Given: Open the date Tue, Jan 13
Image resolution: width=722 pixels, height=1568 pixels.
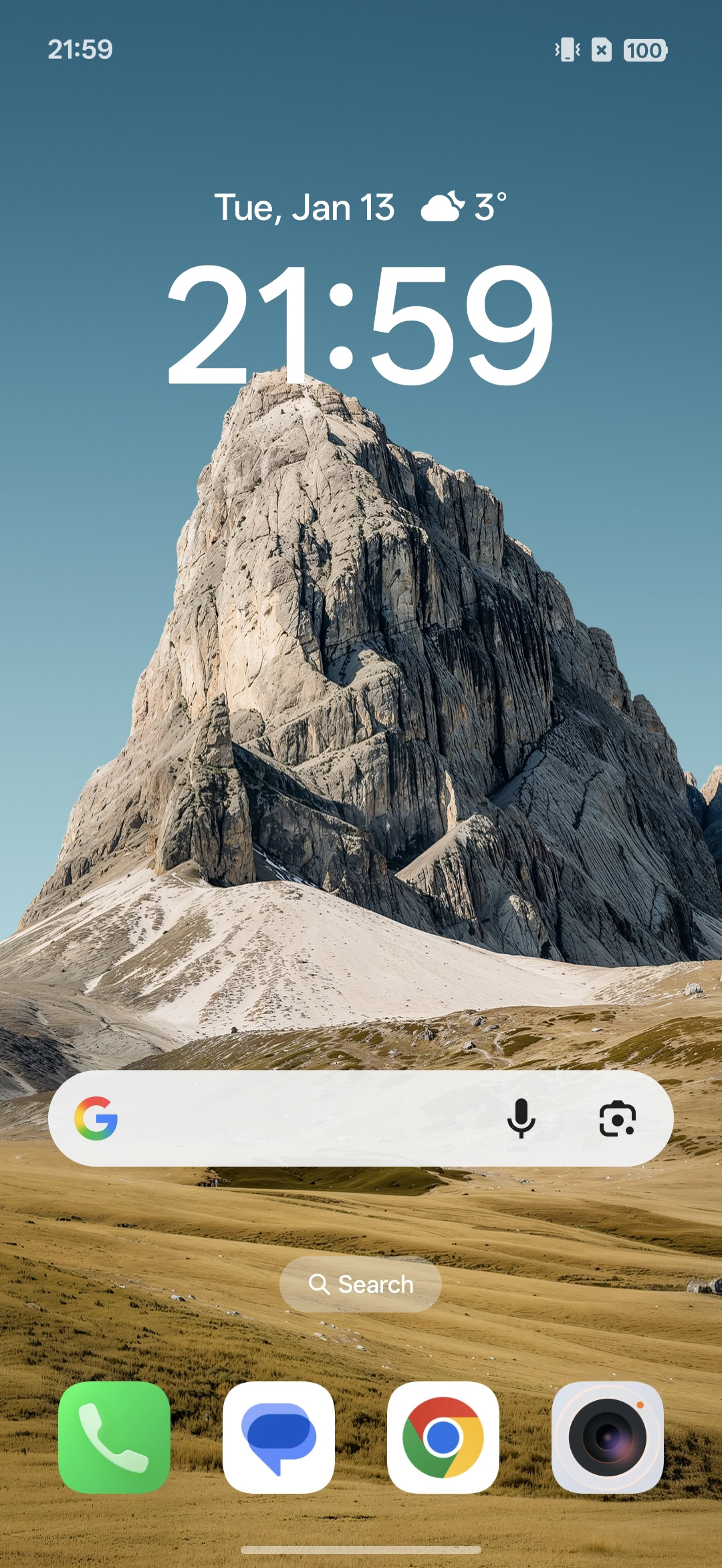Looking at the screenshot, I should [304, 207].
